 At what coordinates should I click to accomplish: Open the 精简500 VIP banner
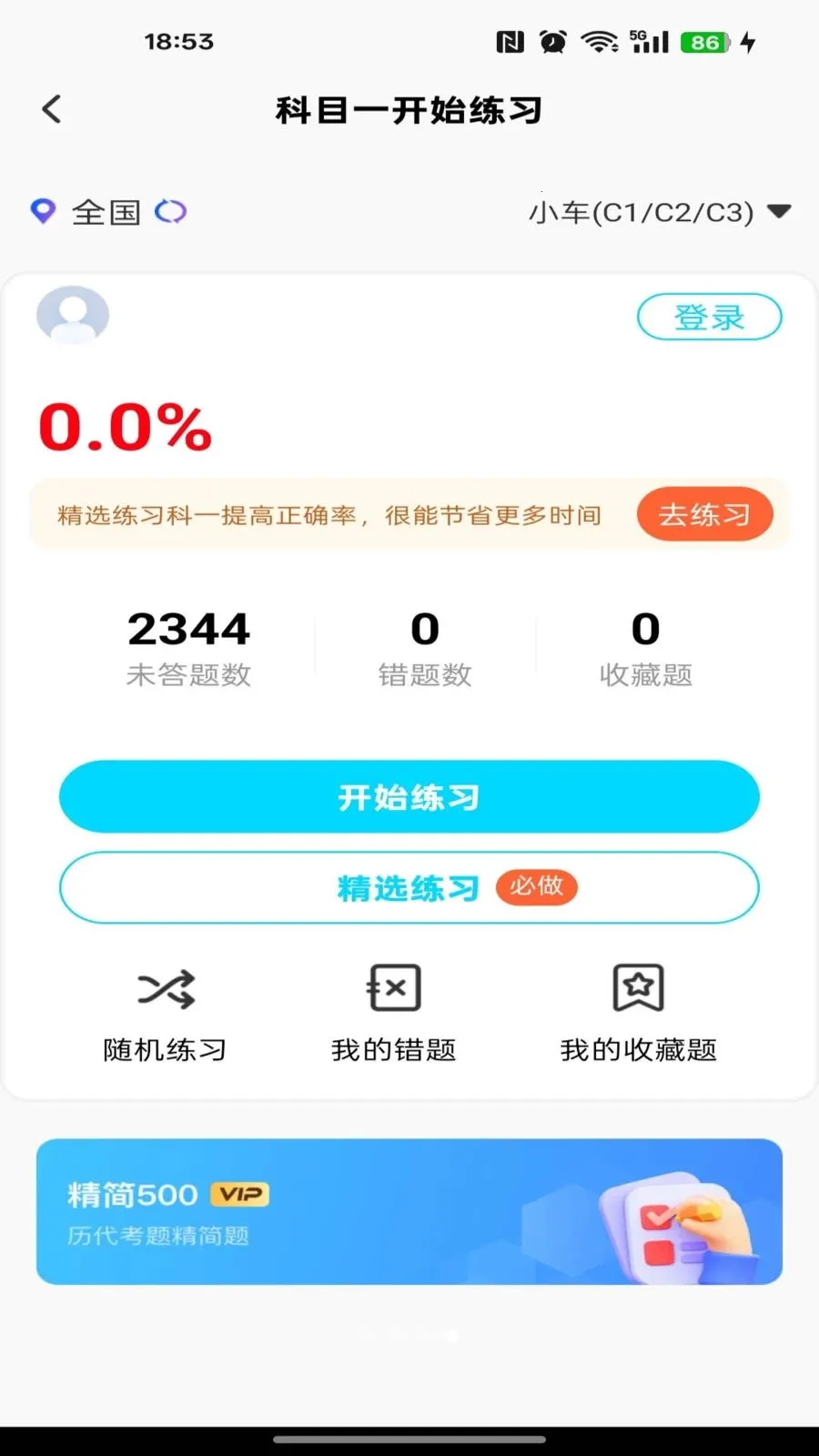tap(409, 1211)
